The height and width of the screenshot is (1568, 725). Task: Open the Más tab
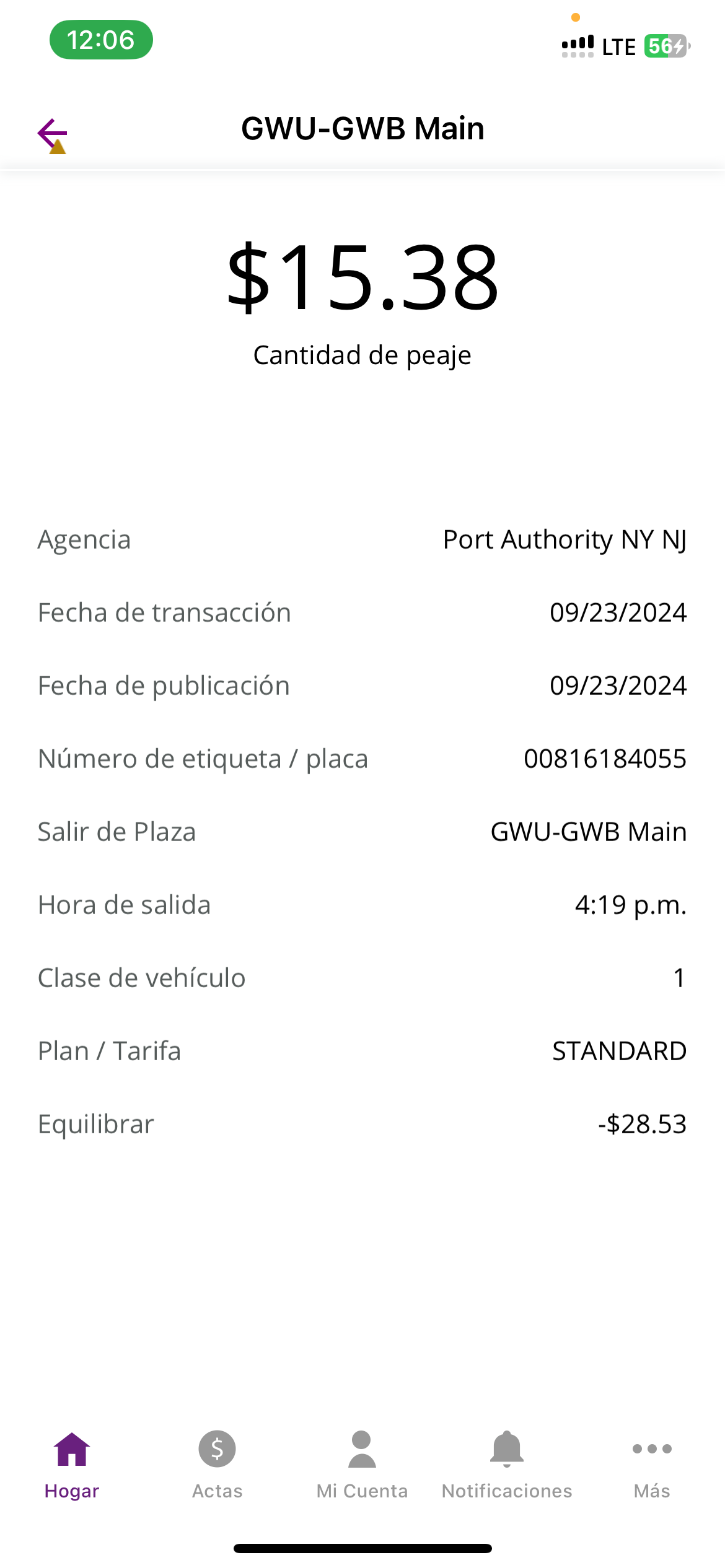pos(652,1465)
